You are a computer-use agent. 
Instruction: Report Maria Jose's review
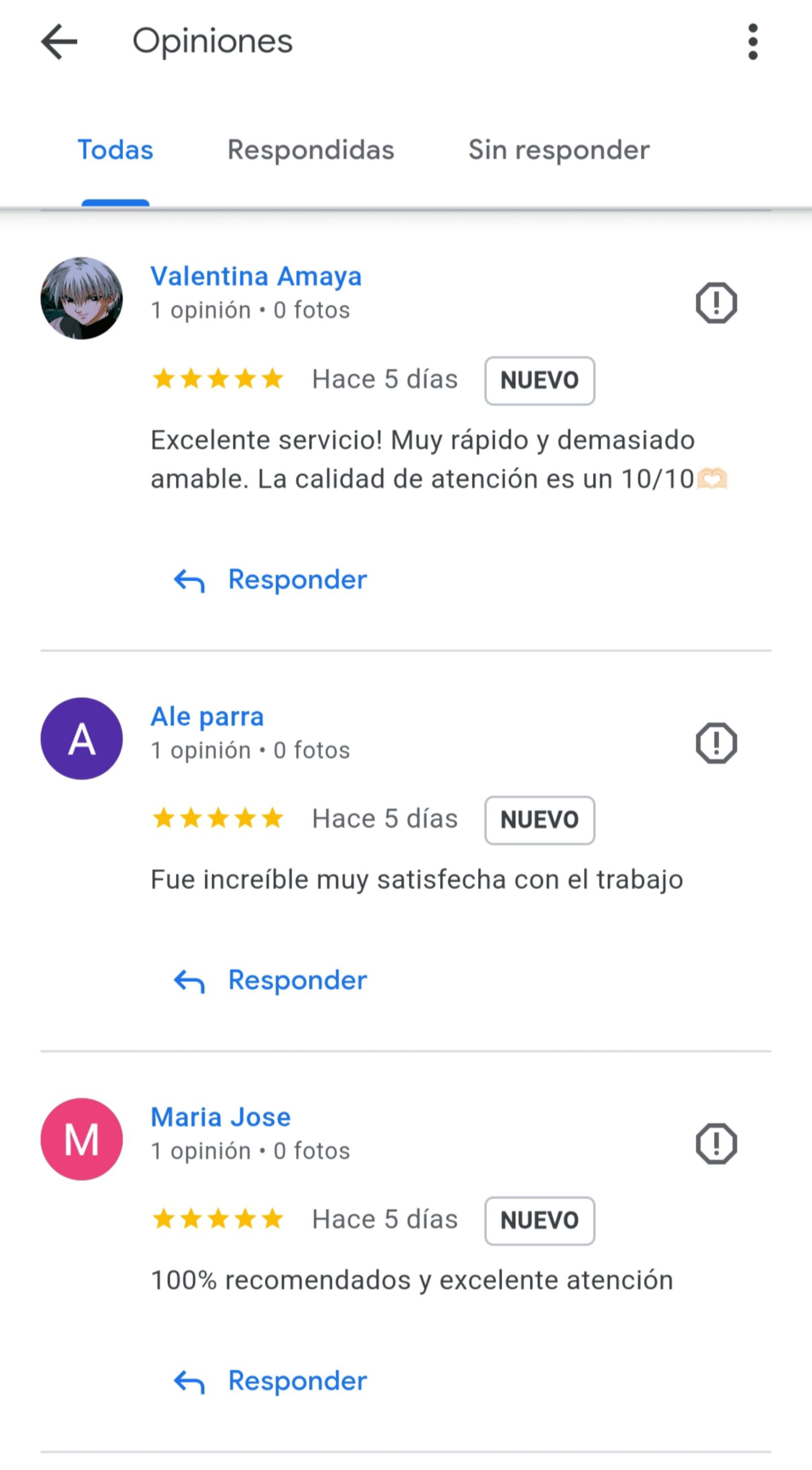pyautogui.click(x=716, y=1143)
